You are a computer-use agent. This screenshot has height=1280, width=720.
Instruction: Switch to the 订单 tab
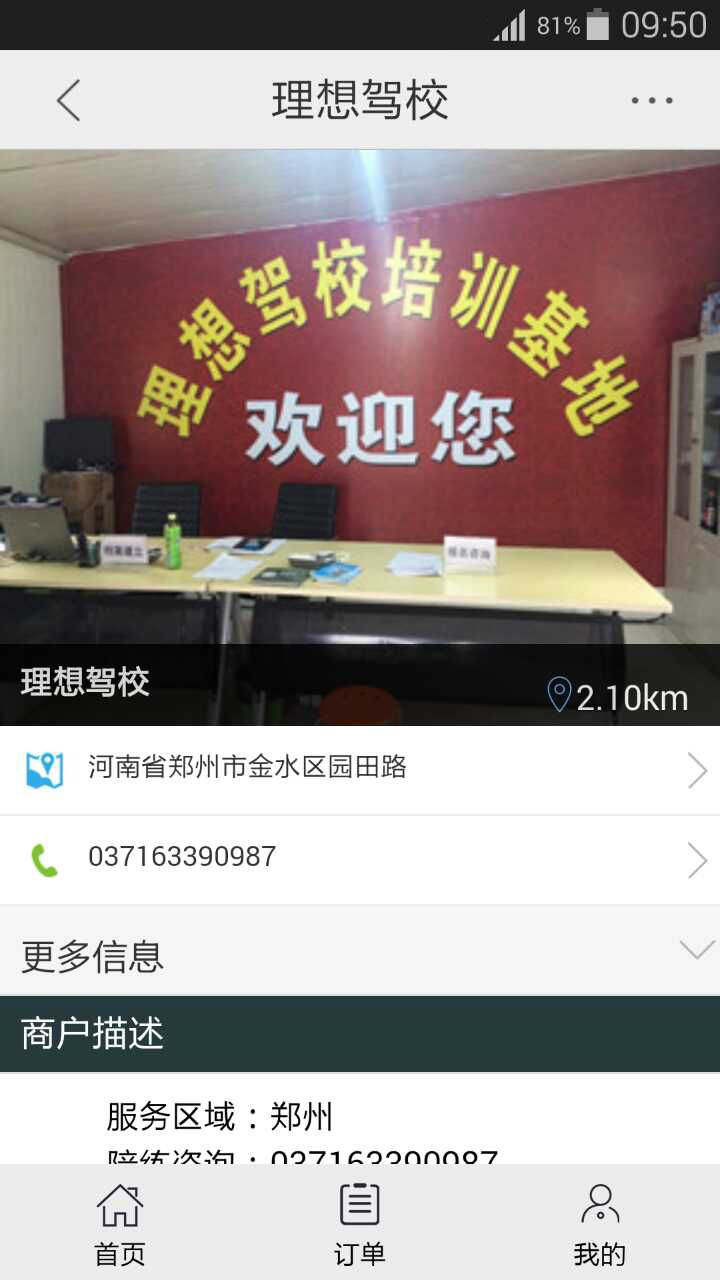point(360,1223)
